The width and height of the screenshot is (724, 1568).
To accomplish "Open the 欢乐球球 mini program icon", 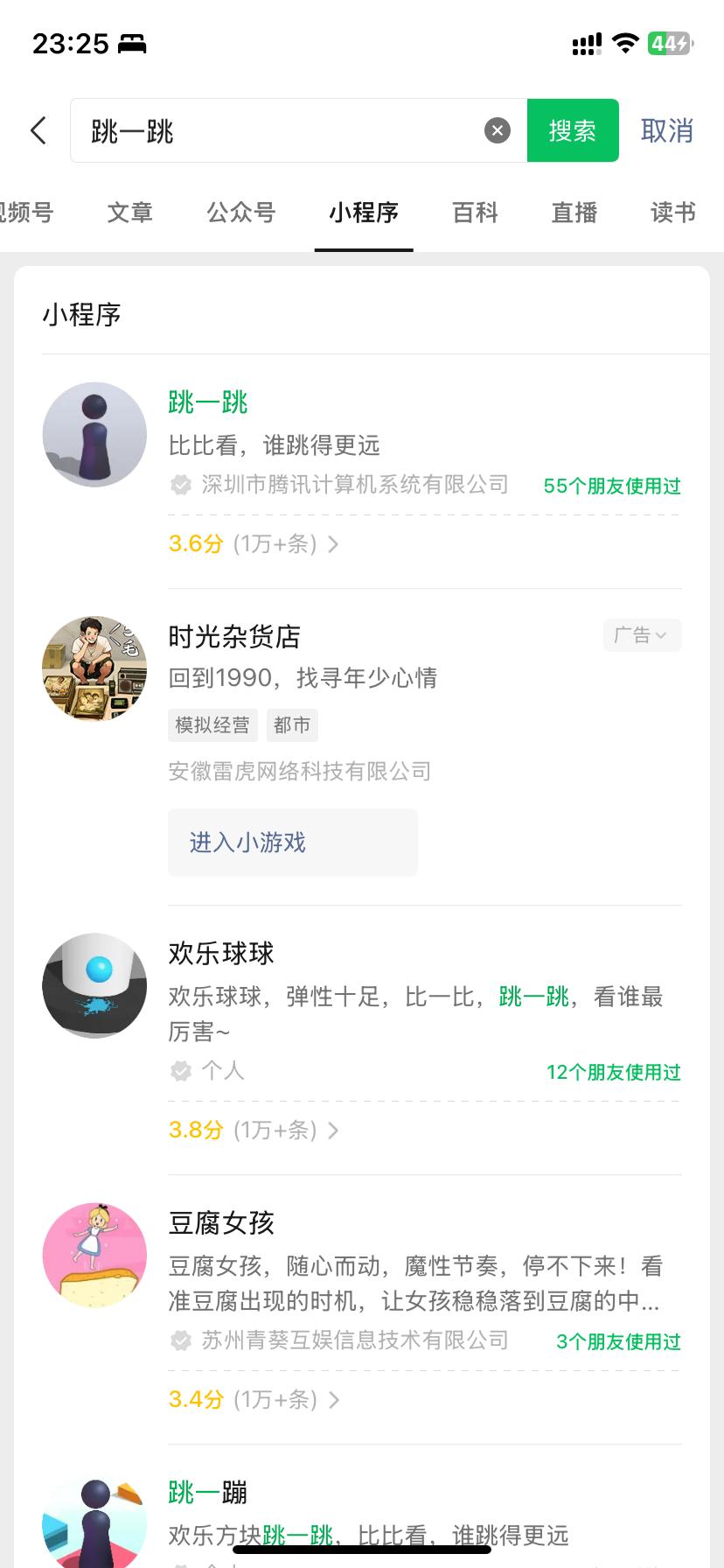I will pyautogui.click(x=94, y=985).
